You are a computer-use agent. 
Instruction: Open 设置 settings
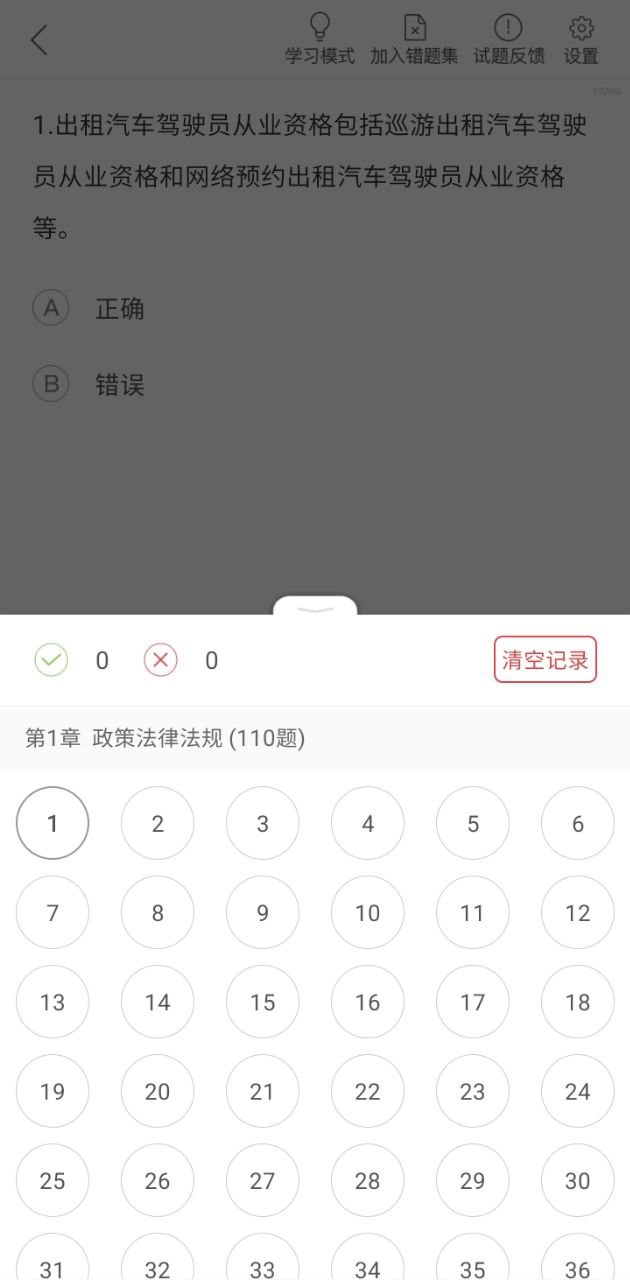coord(581,40)
